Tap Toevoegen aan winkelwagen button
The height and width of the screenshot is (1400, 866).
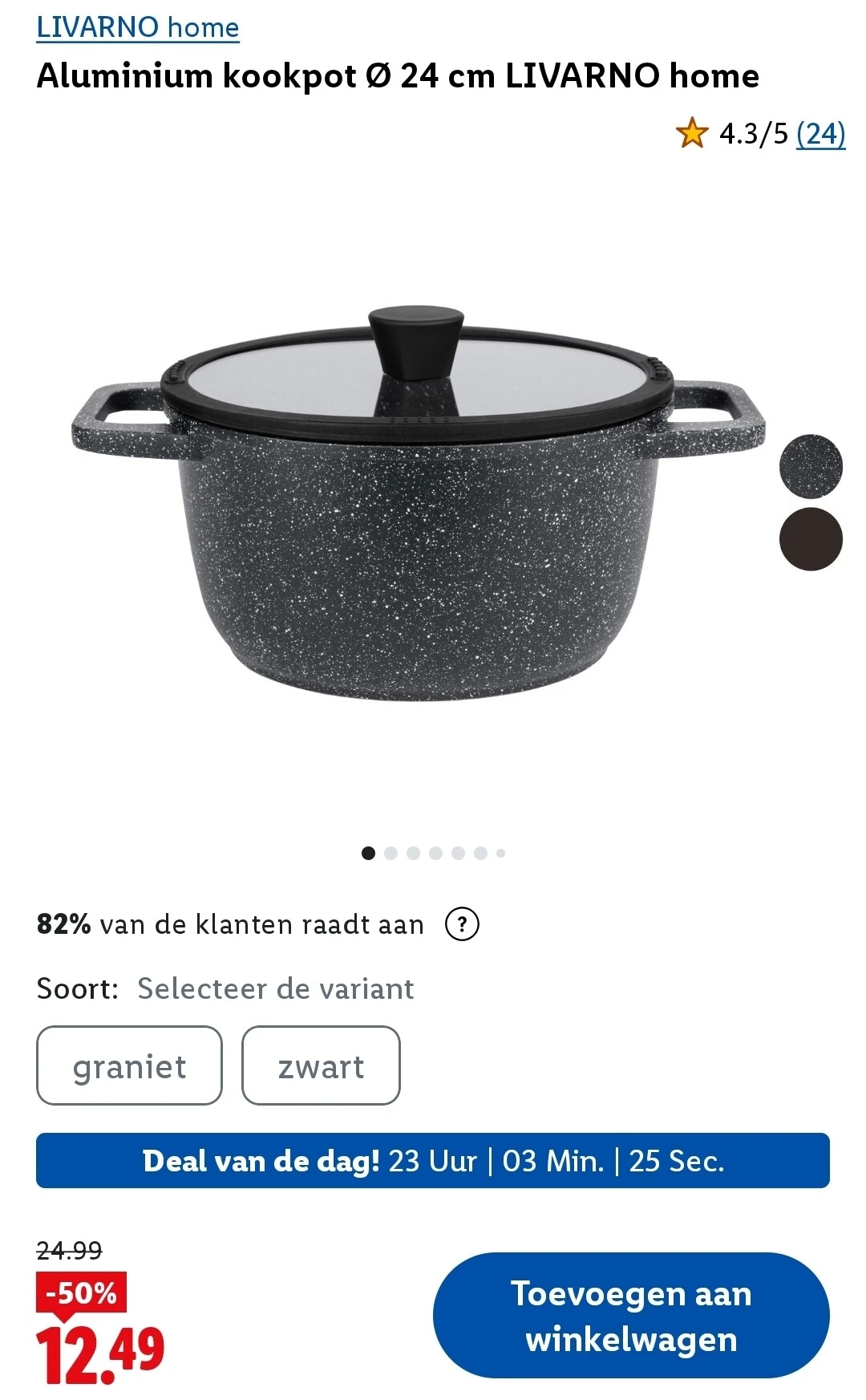click(631, 1316)
